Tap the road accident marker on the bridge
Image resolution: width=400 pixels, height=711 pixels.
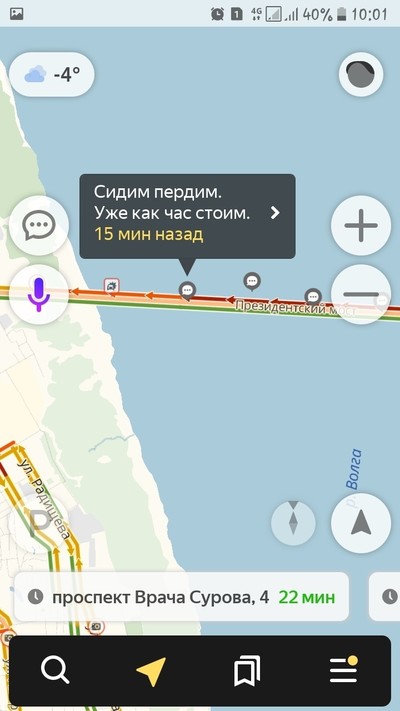[112, 286]
